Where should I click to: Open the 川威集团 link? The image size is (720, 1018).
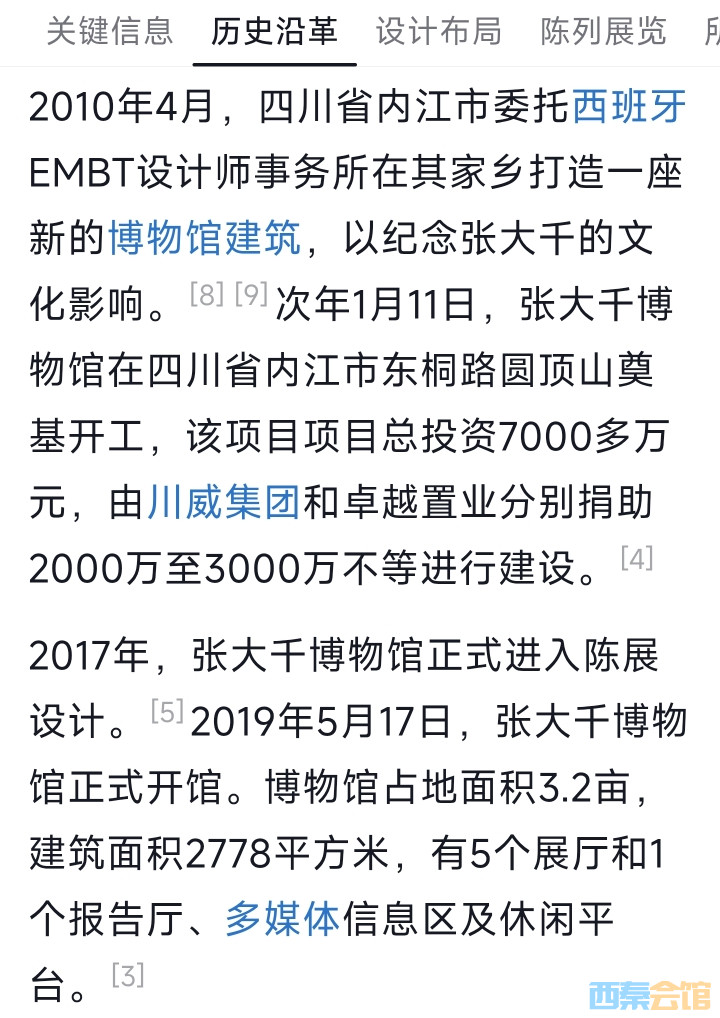(223, 503)
